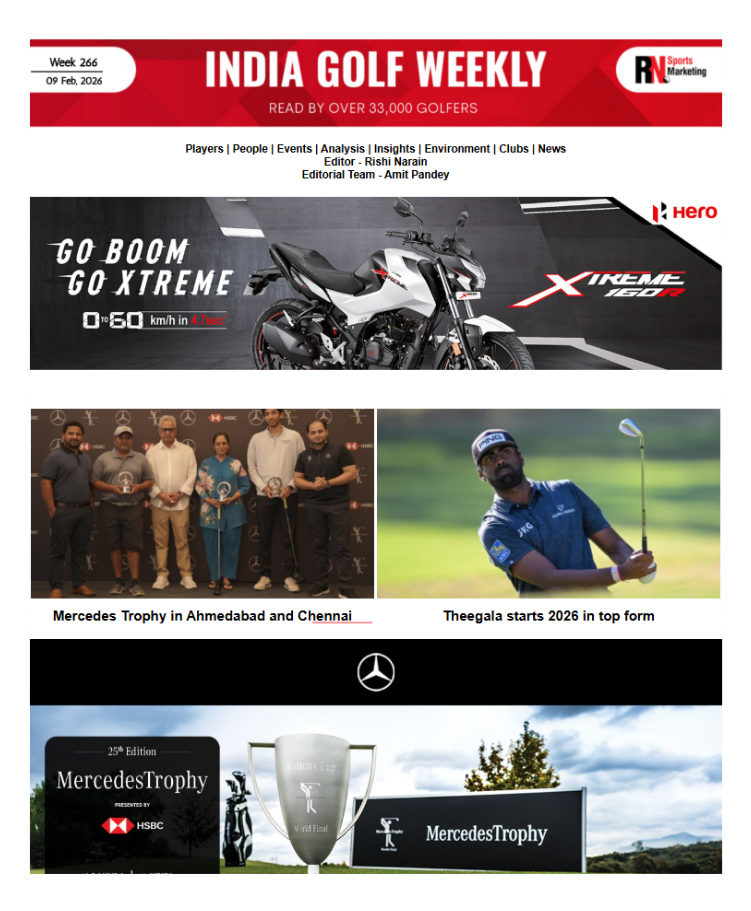Open the Hero Xtreme 160R banner
This screenshot has width=751, height=911.
pyautogui.click(x=375, y=283)
